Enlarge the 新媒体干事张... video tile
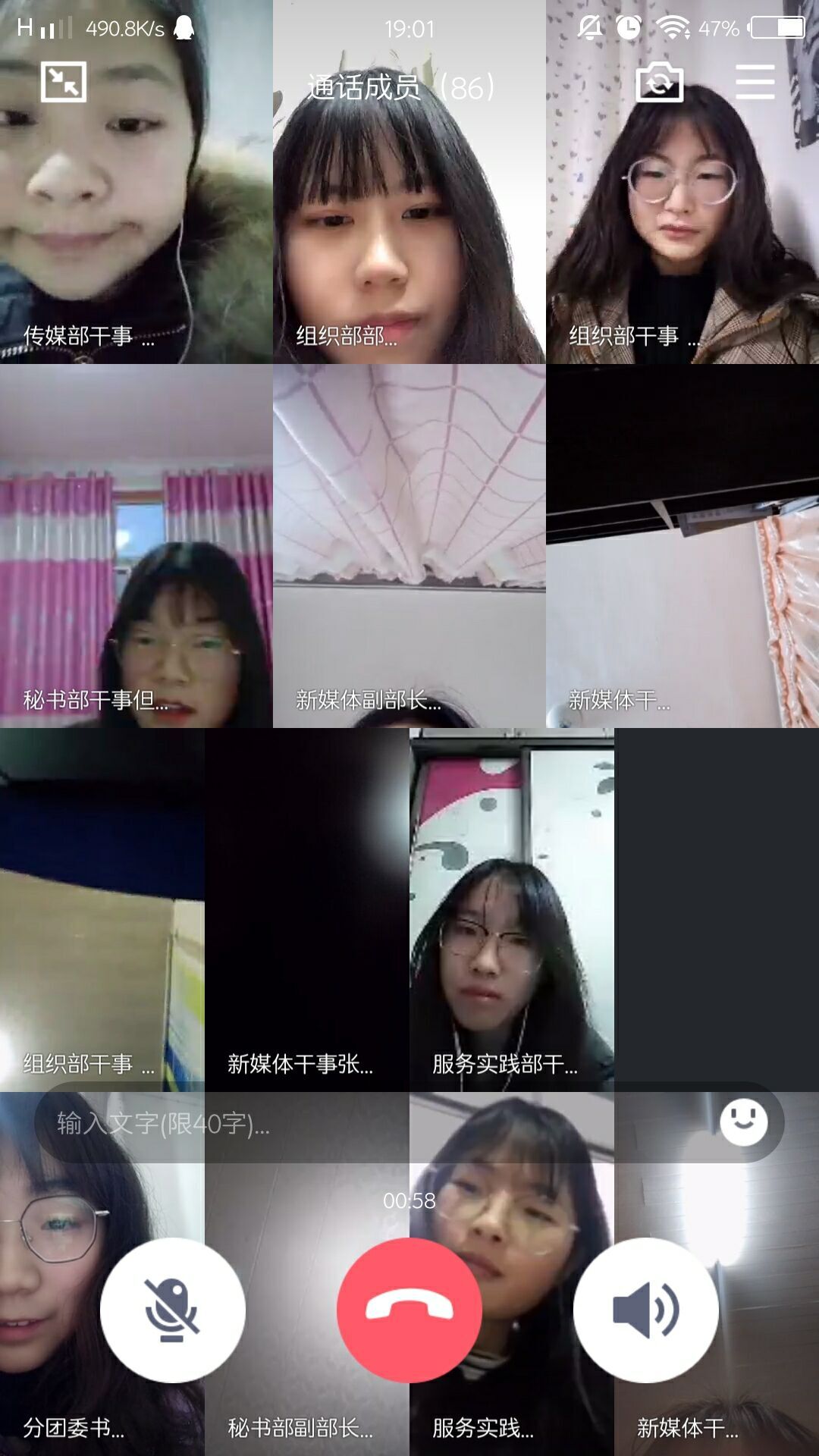The height and width of the screenshot is (1456, 819). pyautogui.click(x=307, y=910)
